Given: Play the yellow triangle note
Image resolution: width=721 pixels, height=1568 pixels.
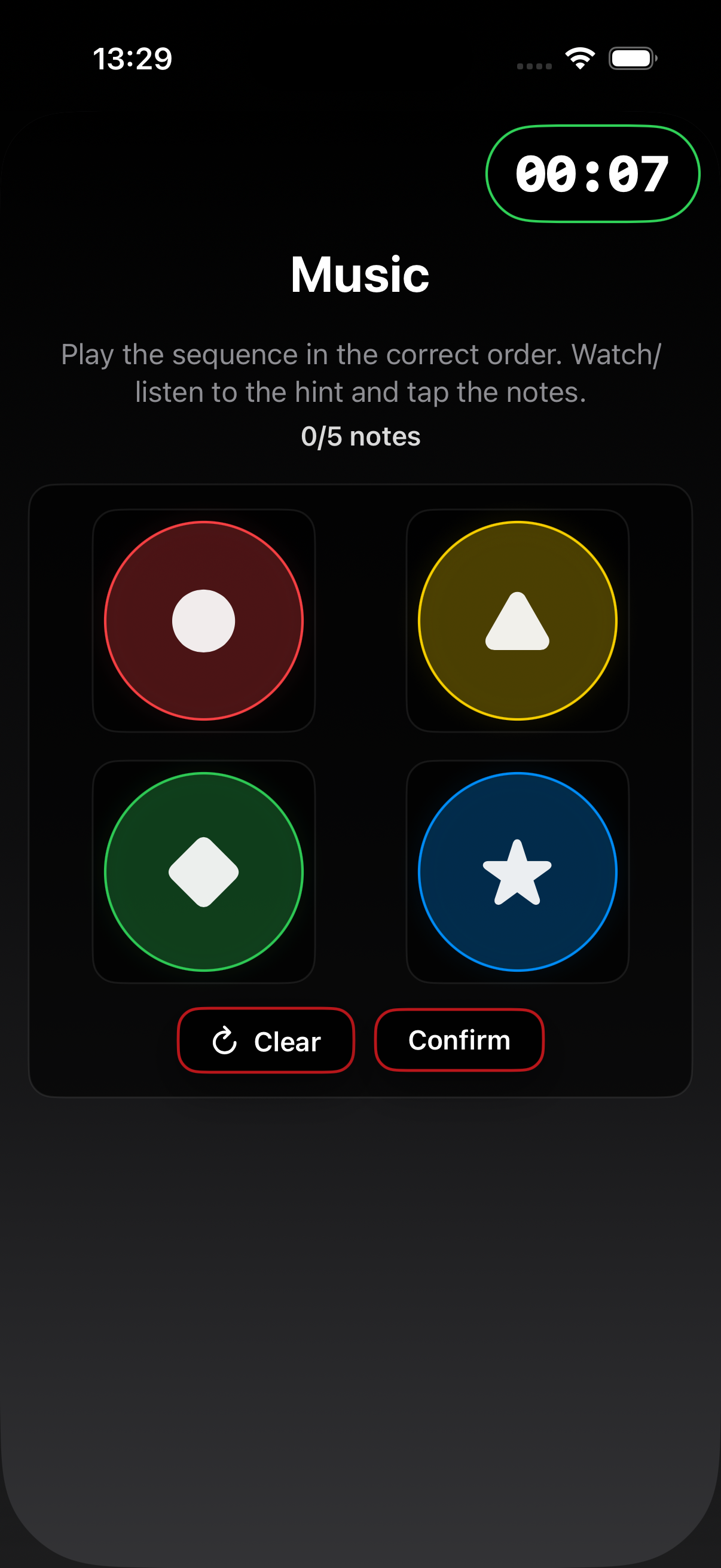Looking at the screenshot, I should pos(517,620).
